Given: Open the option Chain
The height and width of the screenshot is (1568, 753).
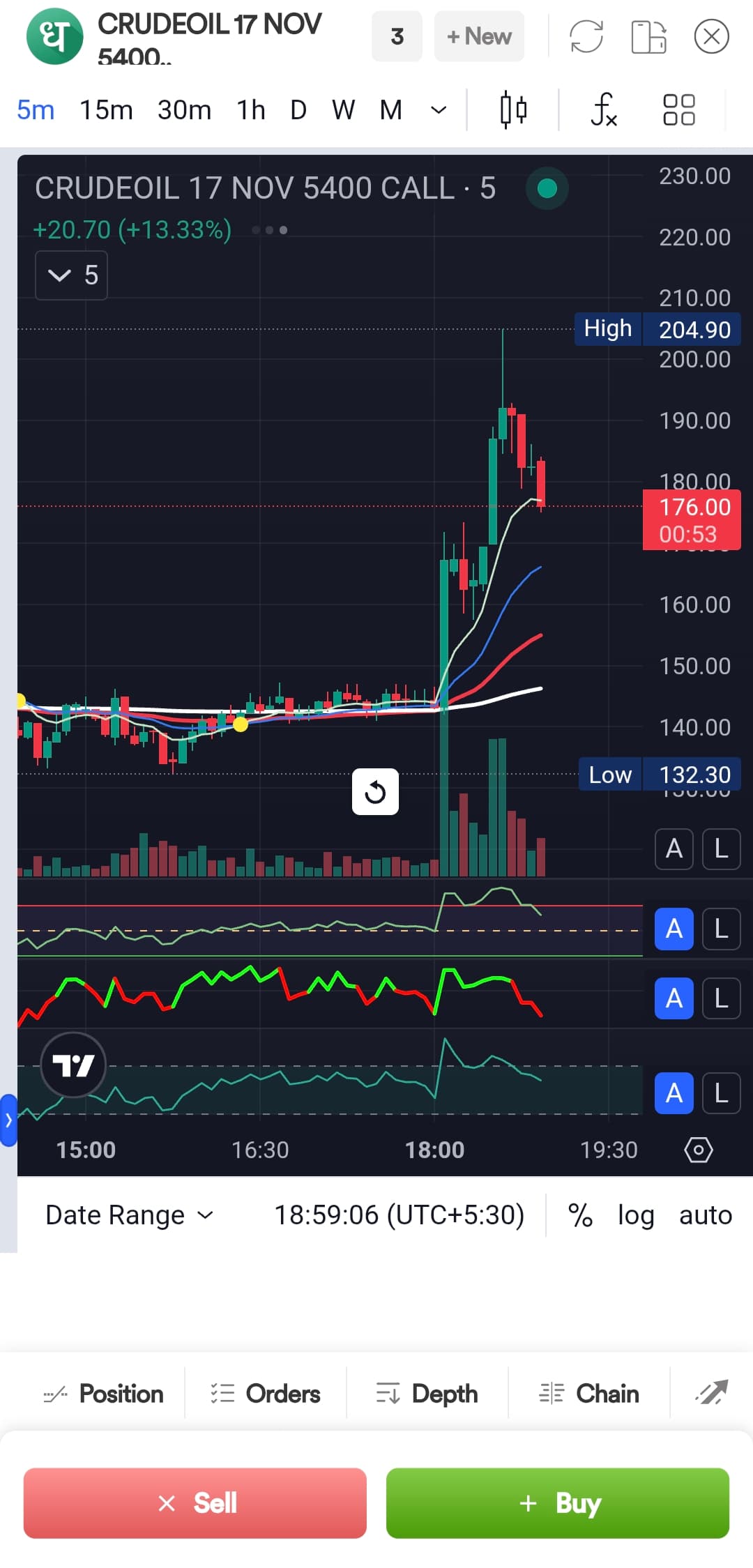Looking at the screenshot, I should point(589,1394).
